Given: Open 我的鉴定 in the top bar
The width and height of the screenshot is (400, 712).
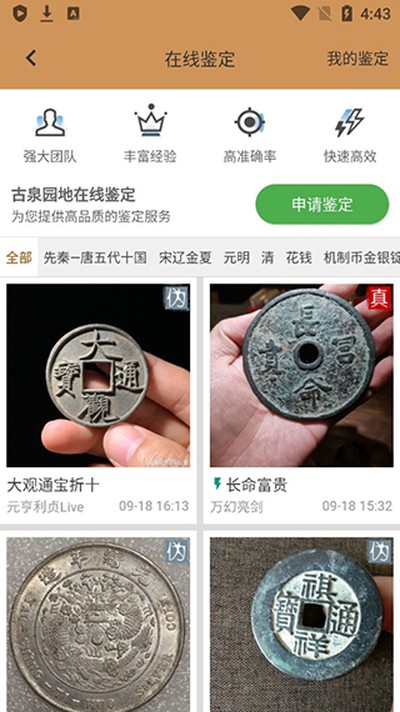Looking at the screenshot, I should point(357,59).
